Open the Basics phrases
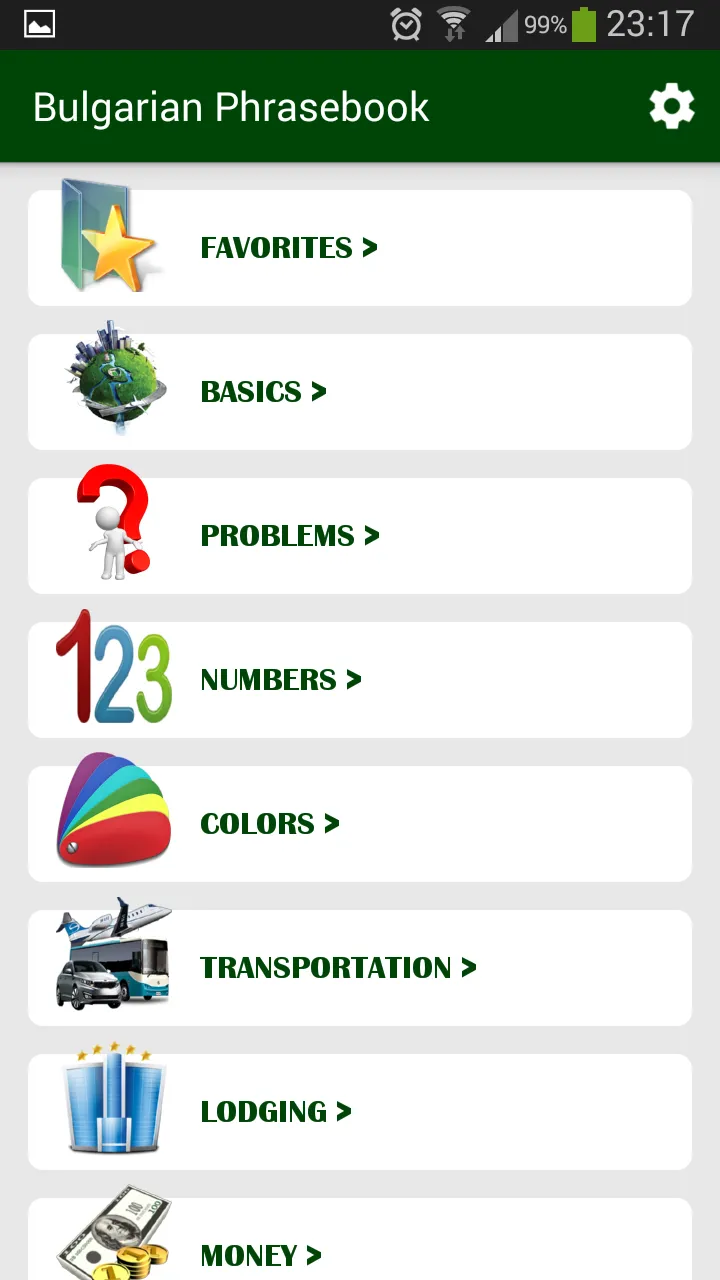Screen dimensions: 720x1280 (x=360, y=392)
